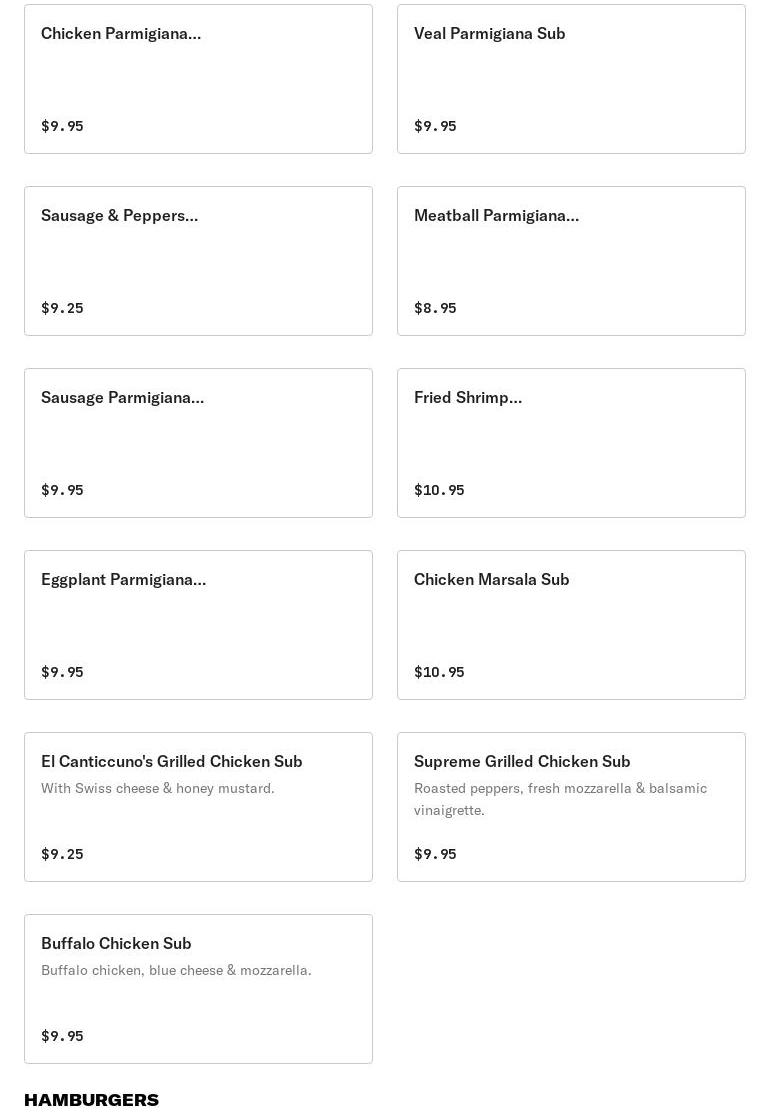Open El Canticcuno's Grilled Chicken Sub

198,807
